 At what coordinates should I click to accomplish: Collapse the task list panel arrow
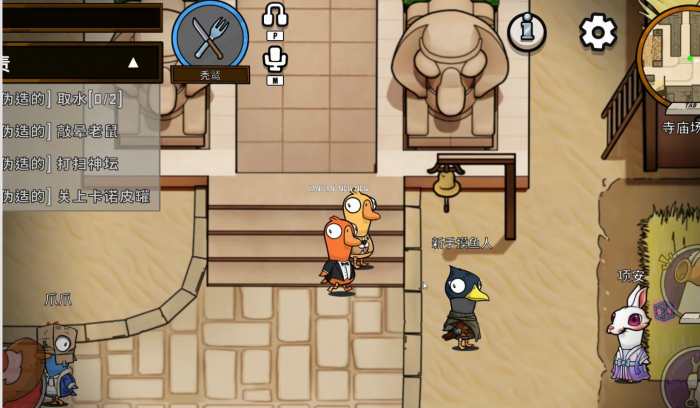coord(133,63)
